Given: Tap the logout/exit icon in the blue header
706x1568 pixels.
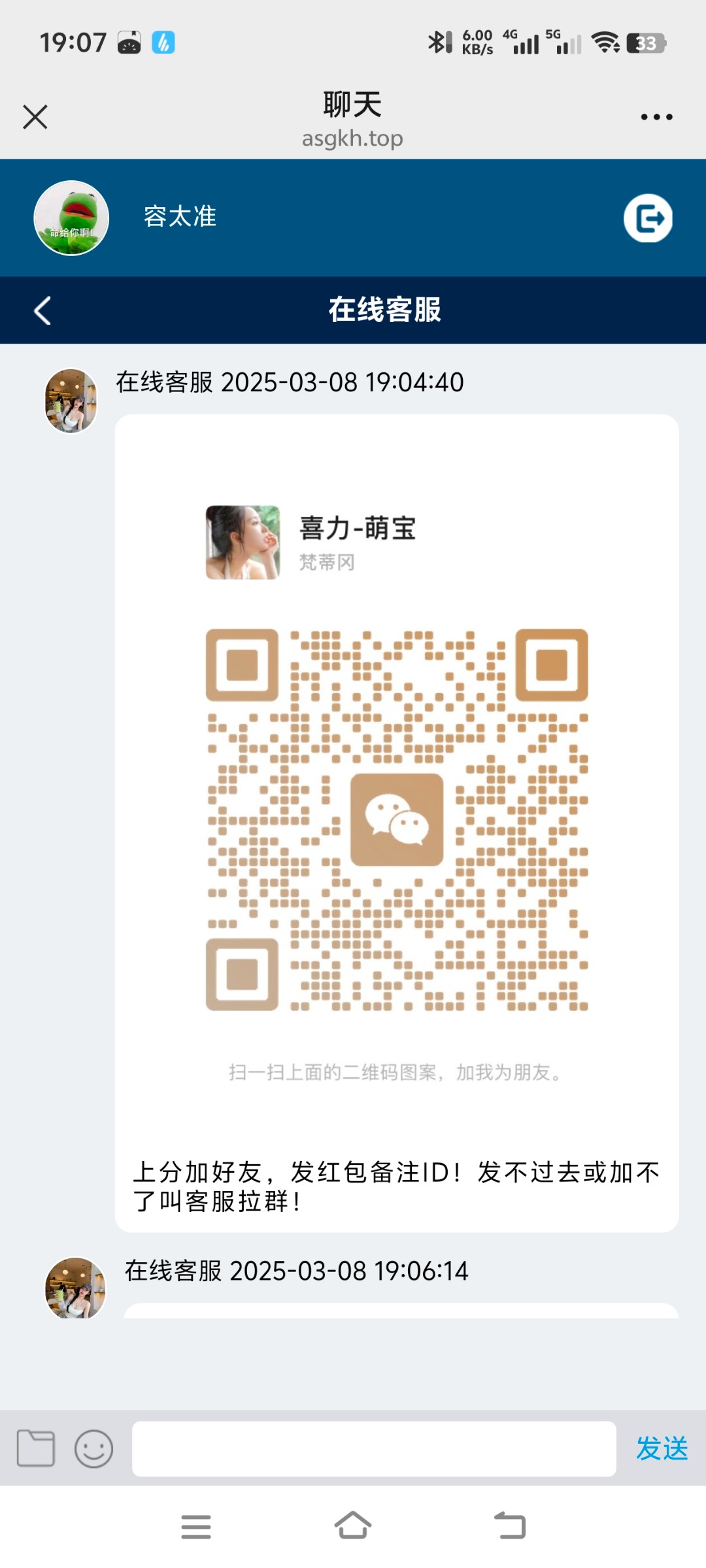Looking at the screenshot, I should [649, 219].
